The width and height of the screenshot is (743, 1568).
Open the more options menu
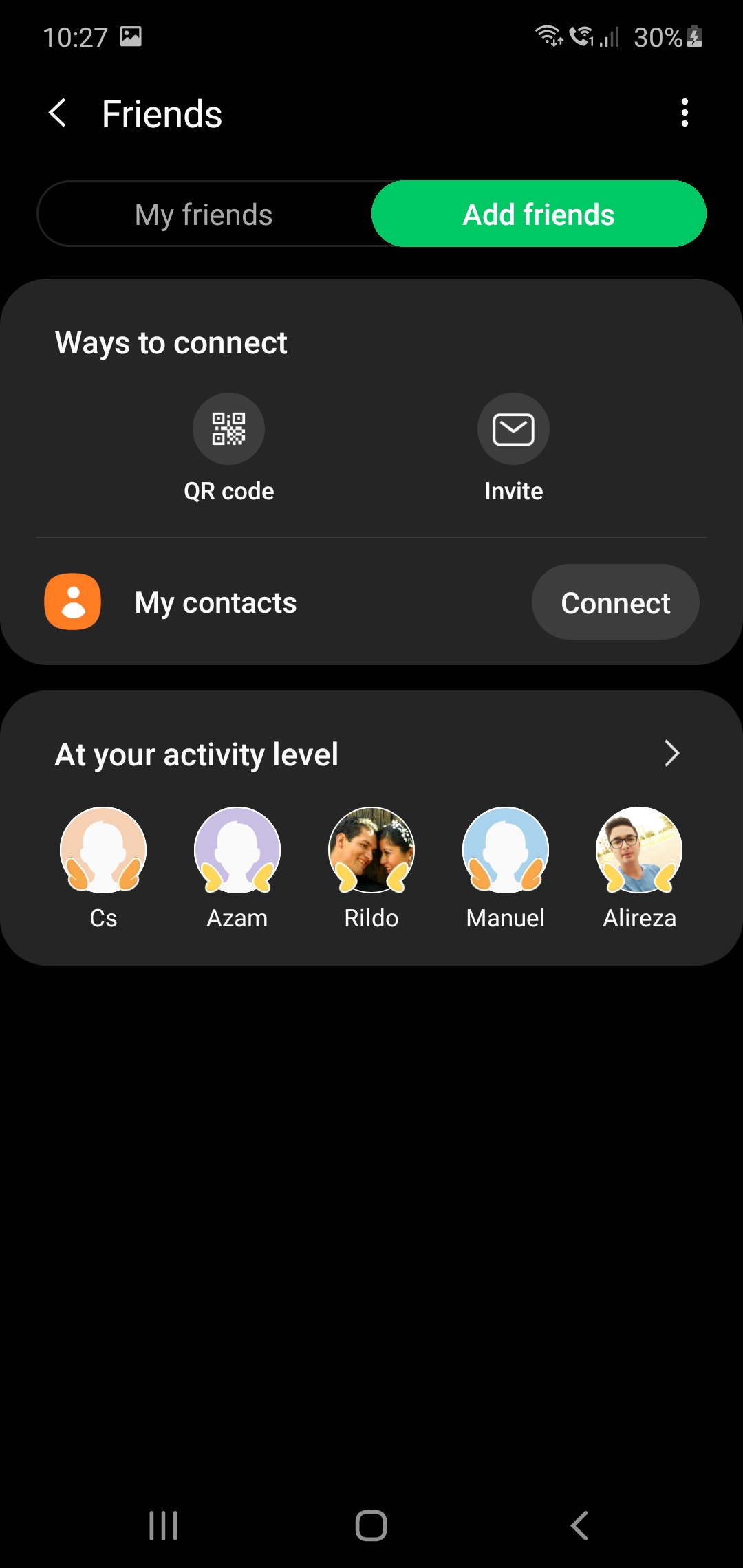click(685, 113)
